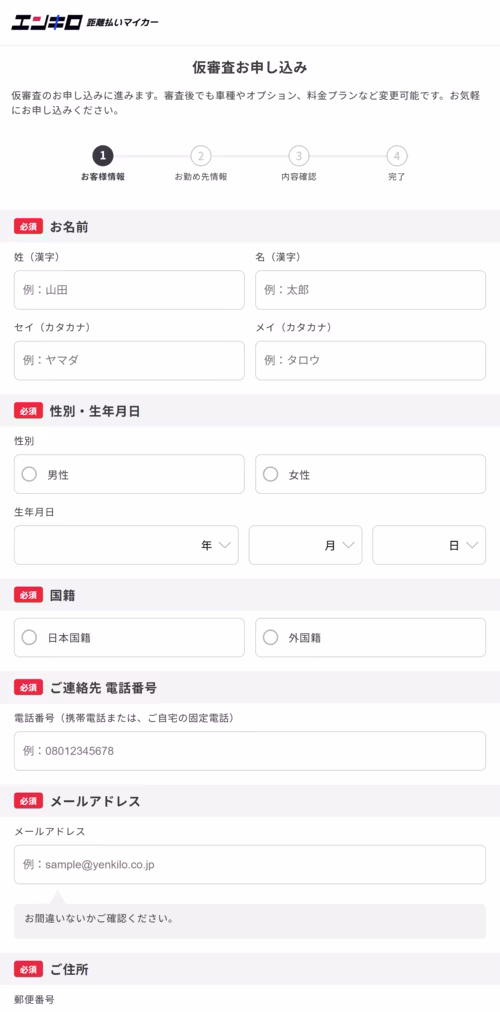Tap the メイ（カタカナ） input field
This screenshot has height=1012, width=500.
[x=370, y=360]
